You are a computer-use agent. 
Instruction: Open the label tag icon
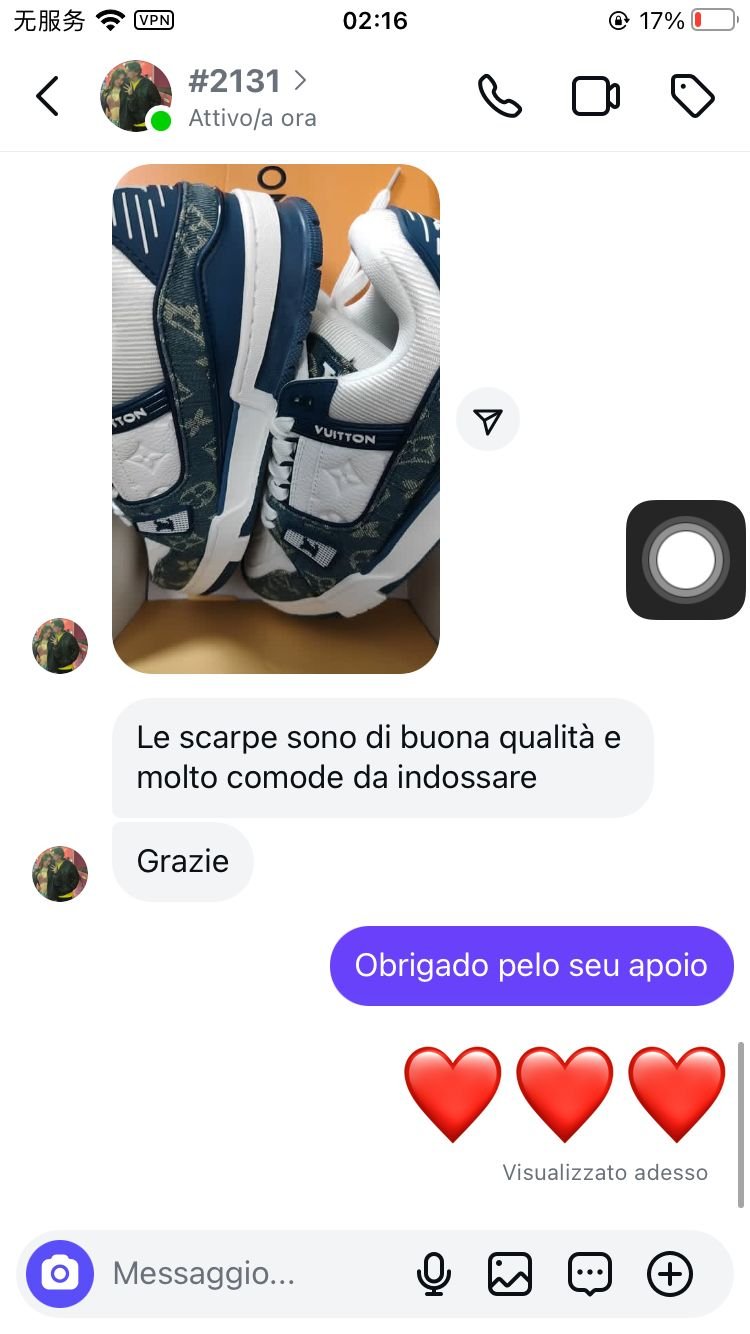(692, 97)
